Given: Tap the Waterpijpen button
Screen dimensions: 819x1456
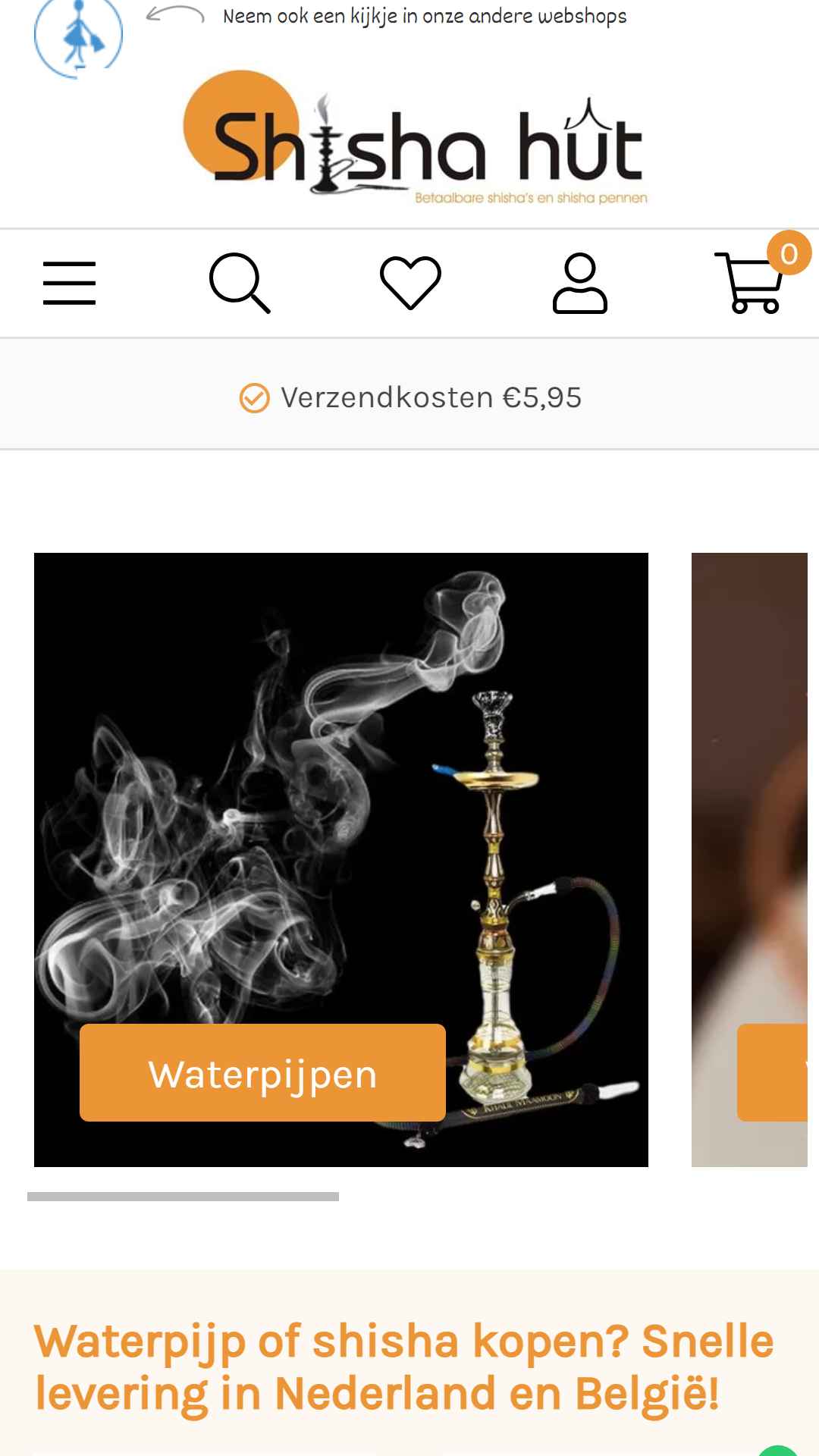Looking at the screenshot, I should 262,1072.
